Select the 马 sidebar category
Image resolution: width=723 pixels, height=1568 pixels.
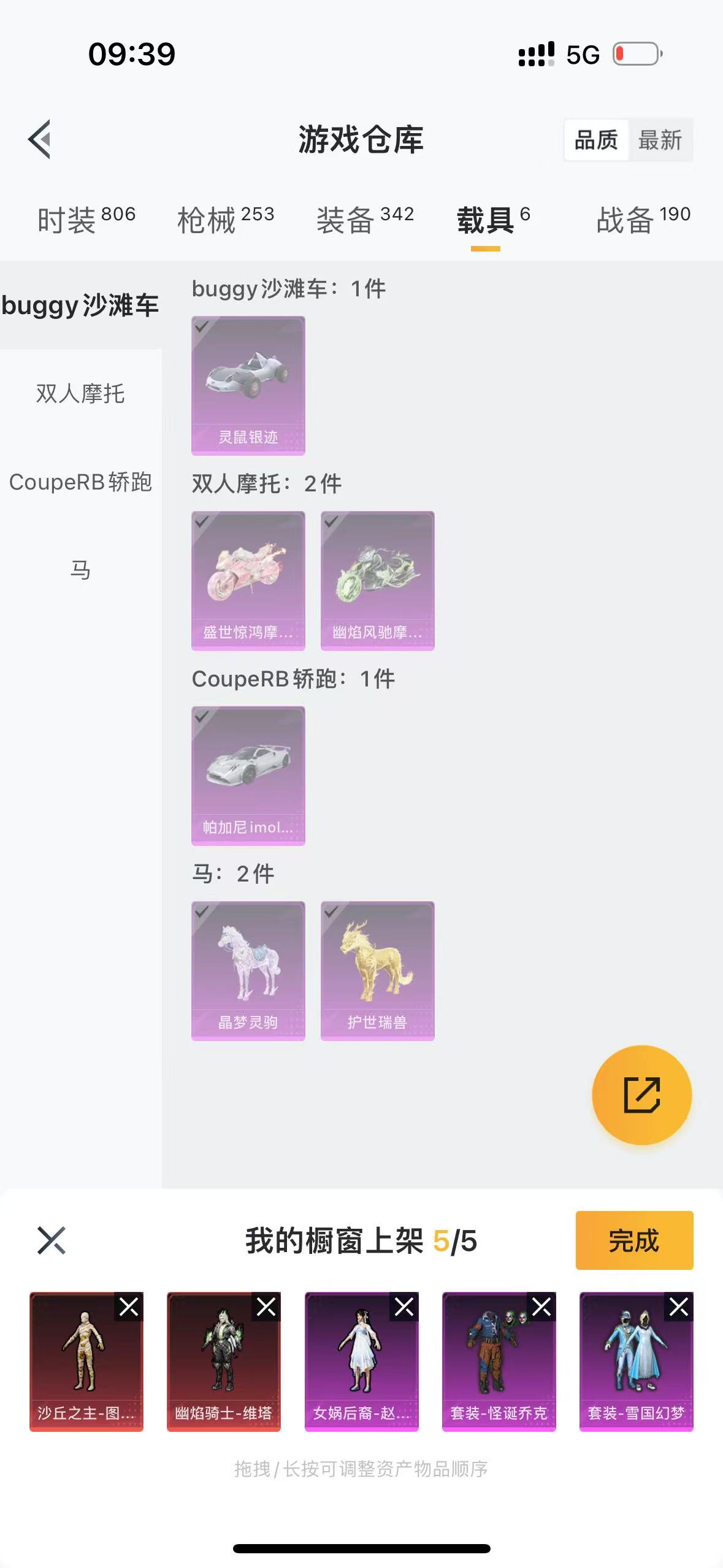(x=80, y=571)
